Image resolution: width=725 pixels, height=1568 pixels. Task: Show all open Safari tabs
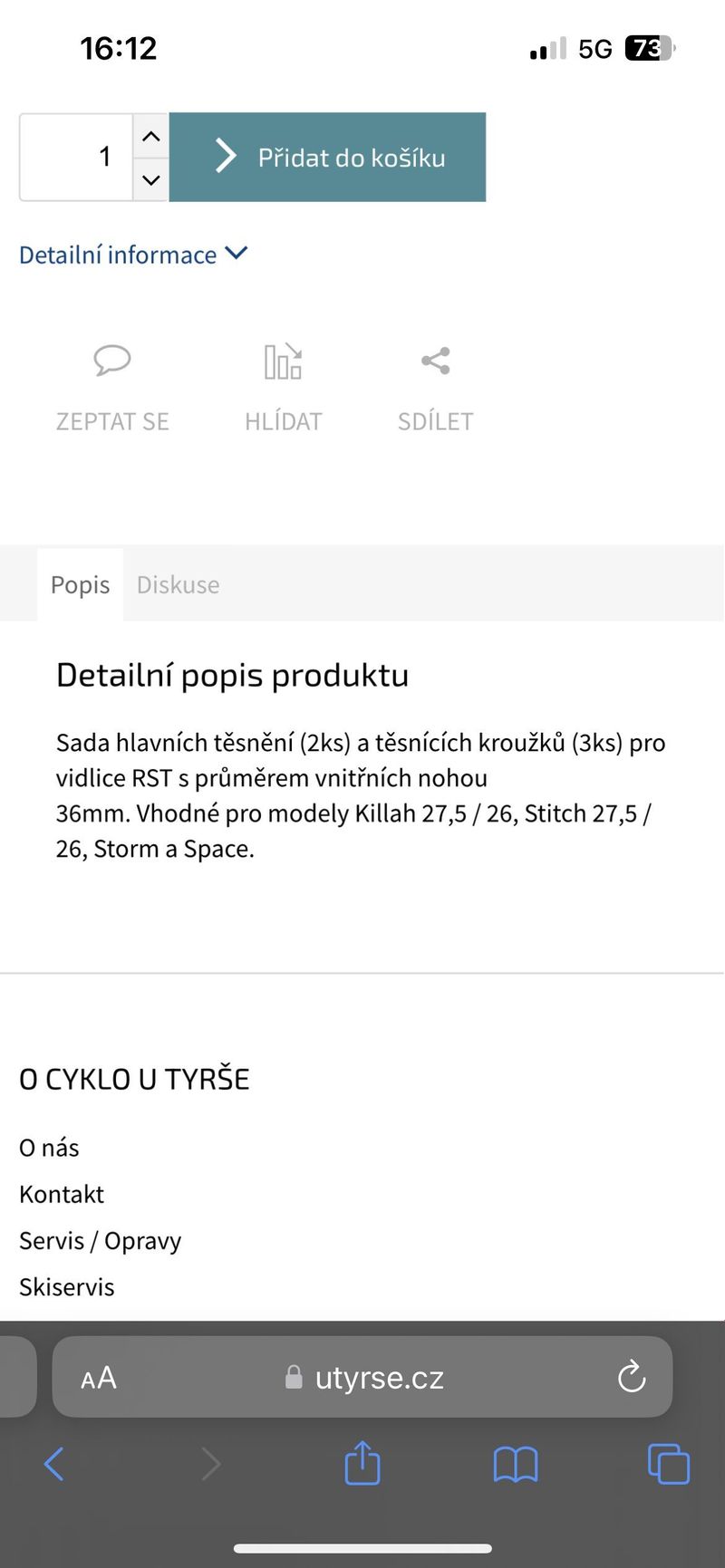pos(669,1464)
